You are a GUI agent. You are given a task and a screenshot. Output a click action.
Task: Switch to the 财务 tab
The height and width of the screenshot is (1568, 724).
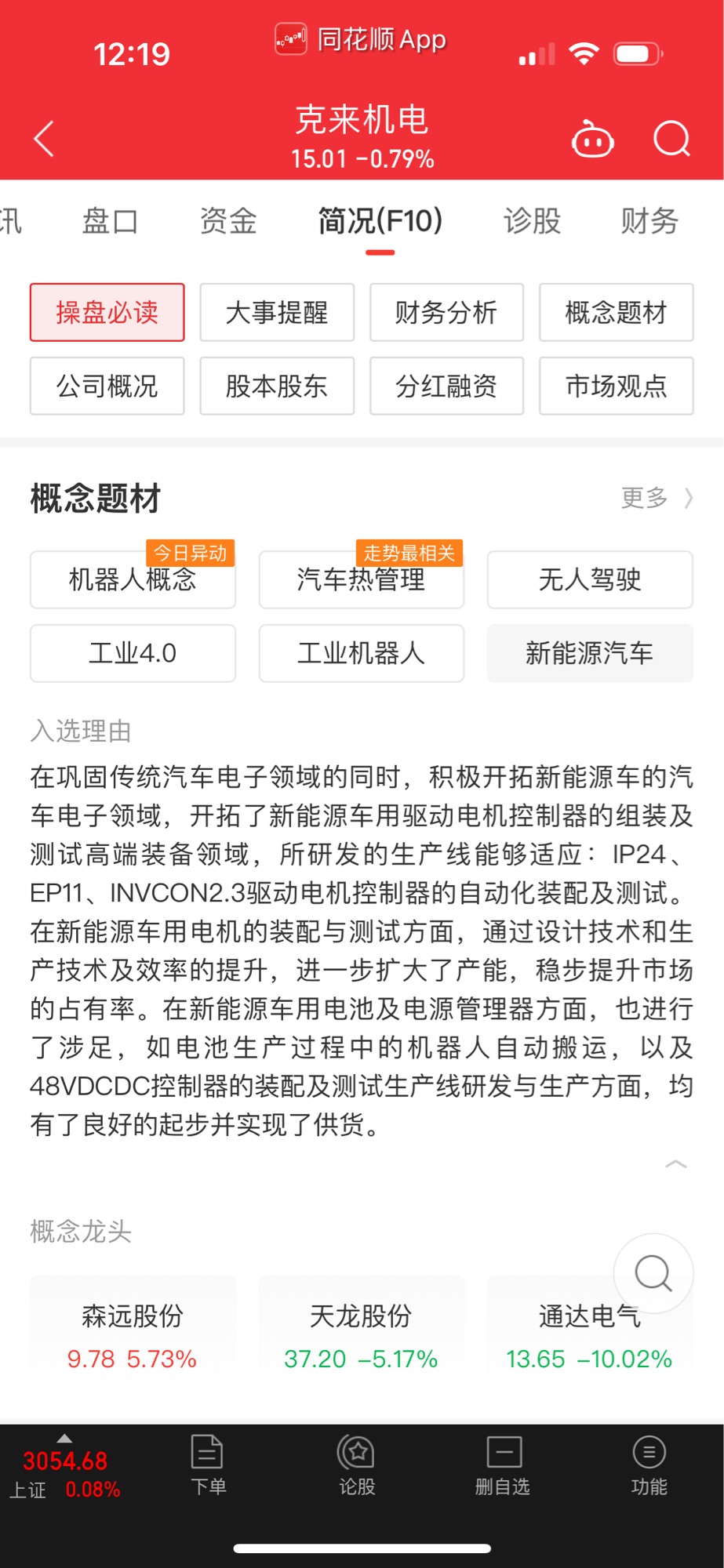tap(649, 221)
